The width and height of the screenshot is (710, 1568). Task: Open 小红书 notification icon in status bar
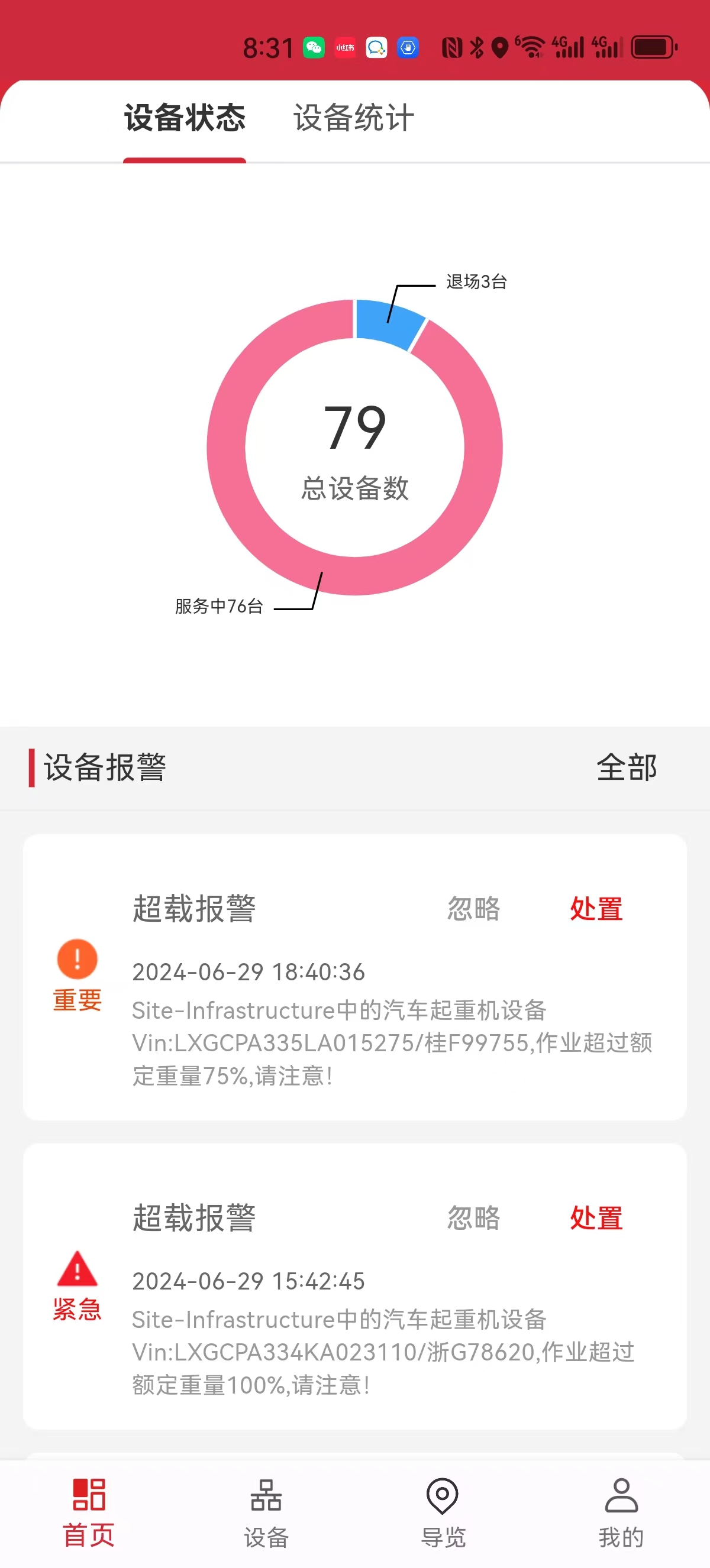click(x=345, y=47)
